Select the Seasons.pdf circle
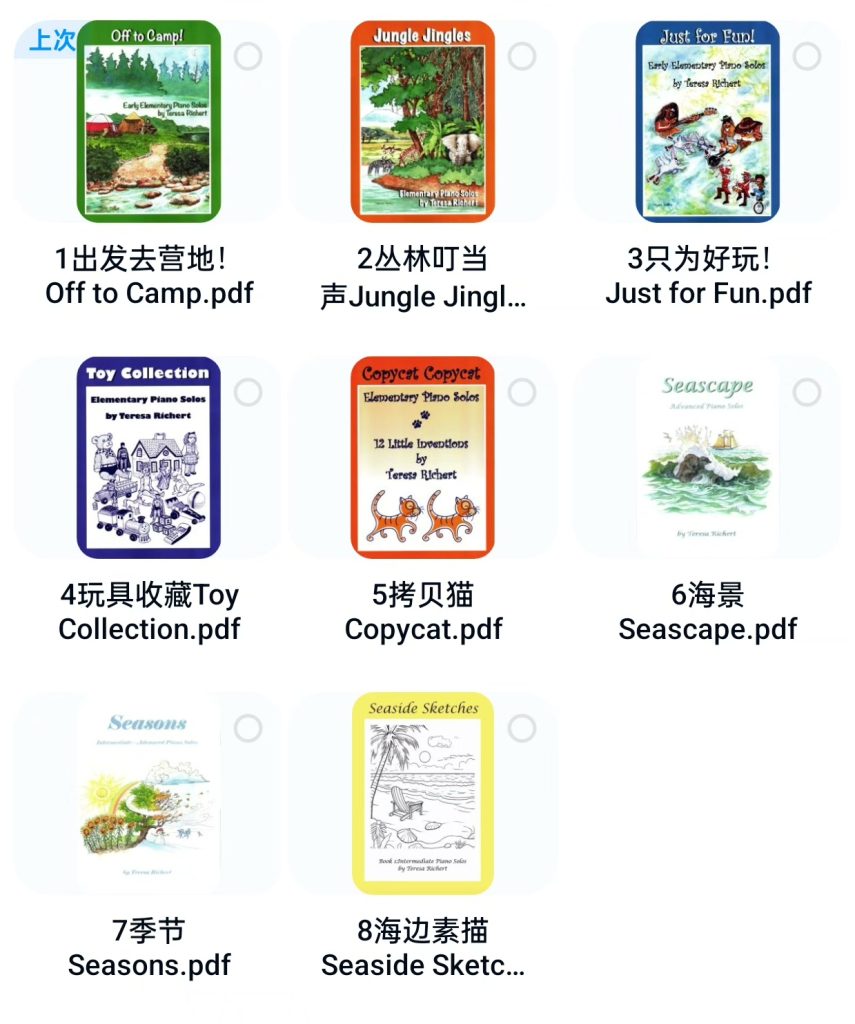Image resolution: width=855 pixels, height=1024 pixels. pos(248,728)
